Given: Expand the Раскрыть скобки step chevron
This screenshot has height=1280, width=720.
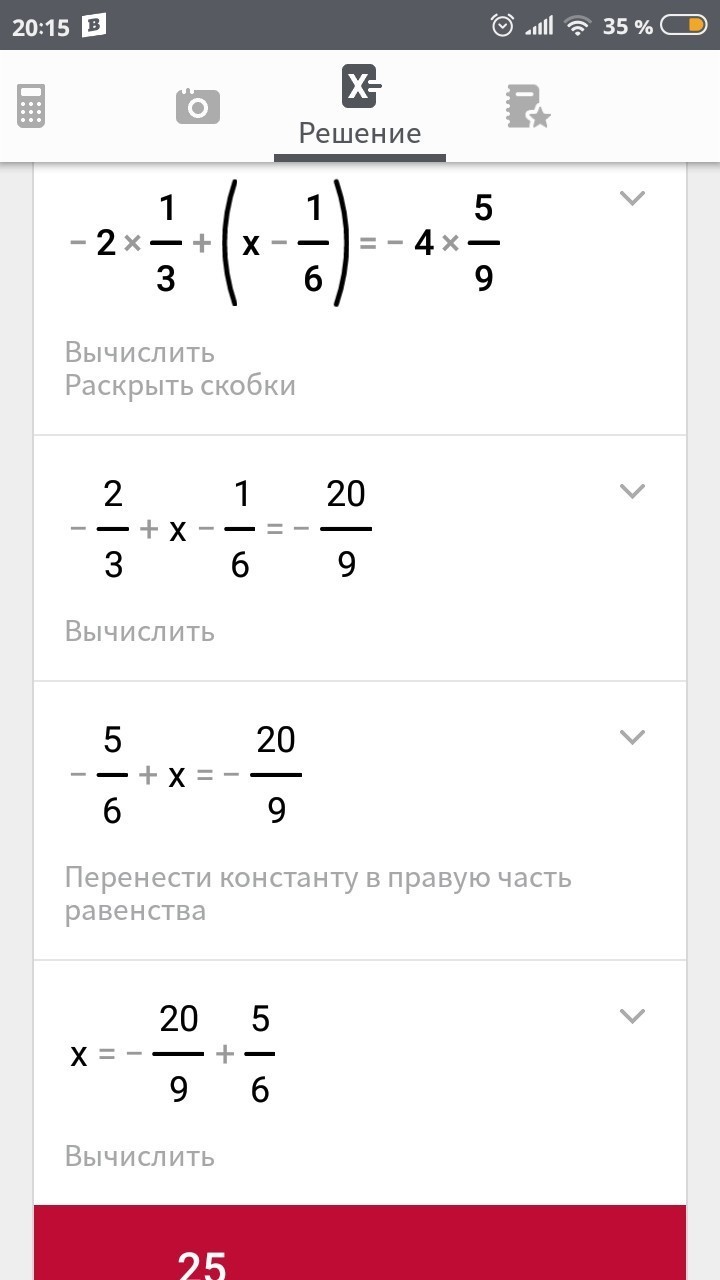Looking at the screenshot, I should pyautogui.click(x=632, y=198).
